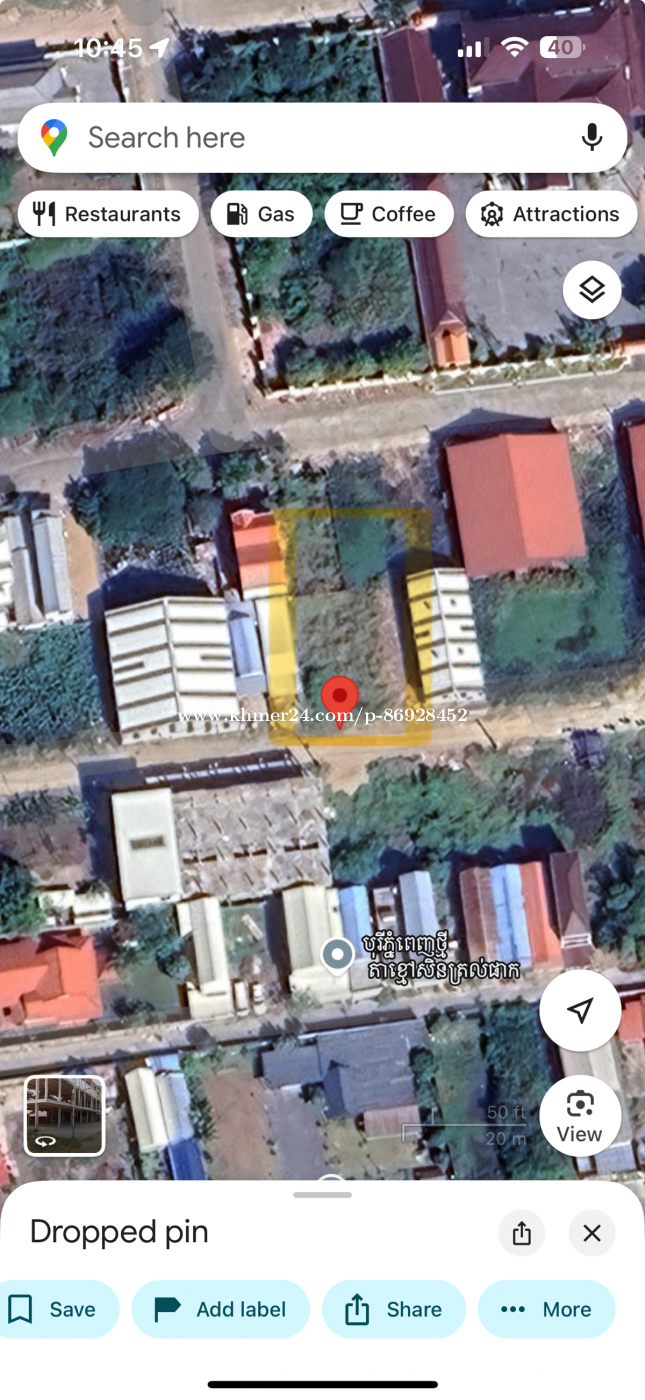645x1400 pixels.
Task: Tap the Share chip button
Action: (x=394, y=1309)
